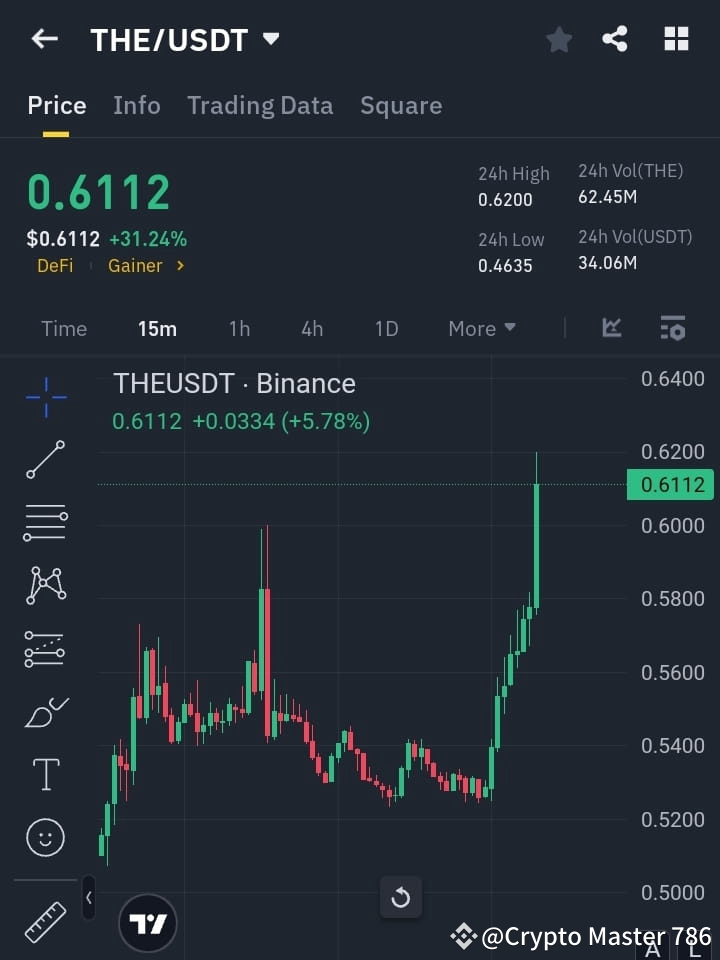Viewport: 720px width, 960px height.
Task: Open the Square tab
Action: coord(401,105)
